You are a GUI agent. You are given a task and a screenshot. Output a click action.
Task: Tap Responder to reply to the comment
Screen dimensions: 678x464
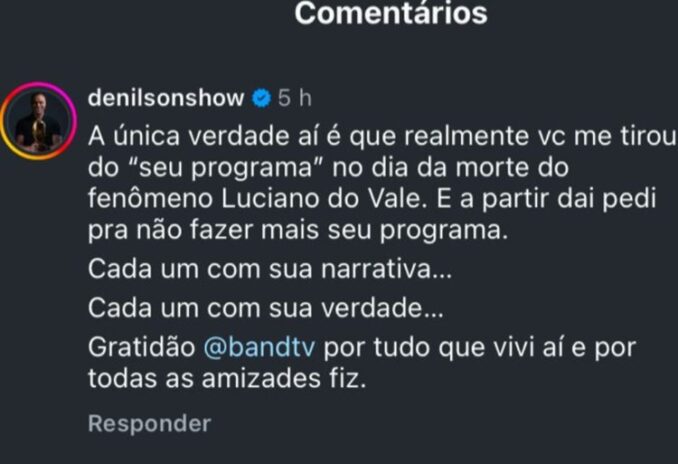149,424
